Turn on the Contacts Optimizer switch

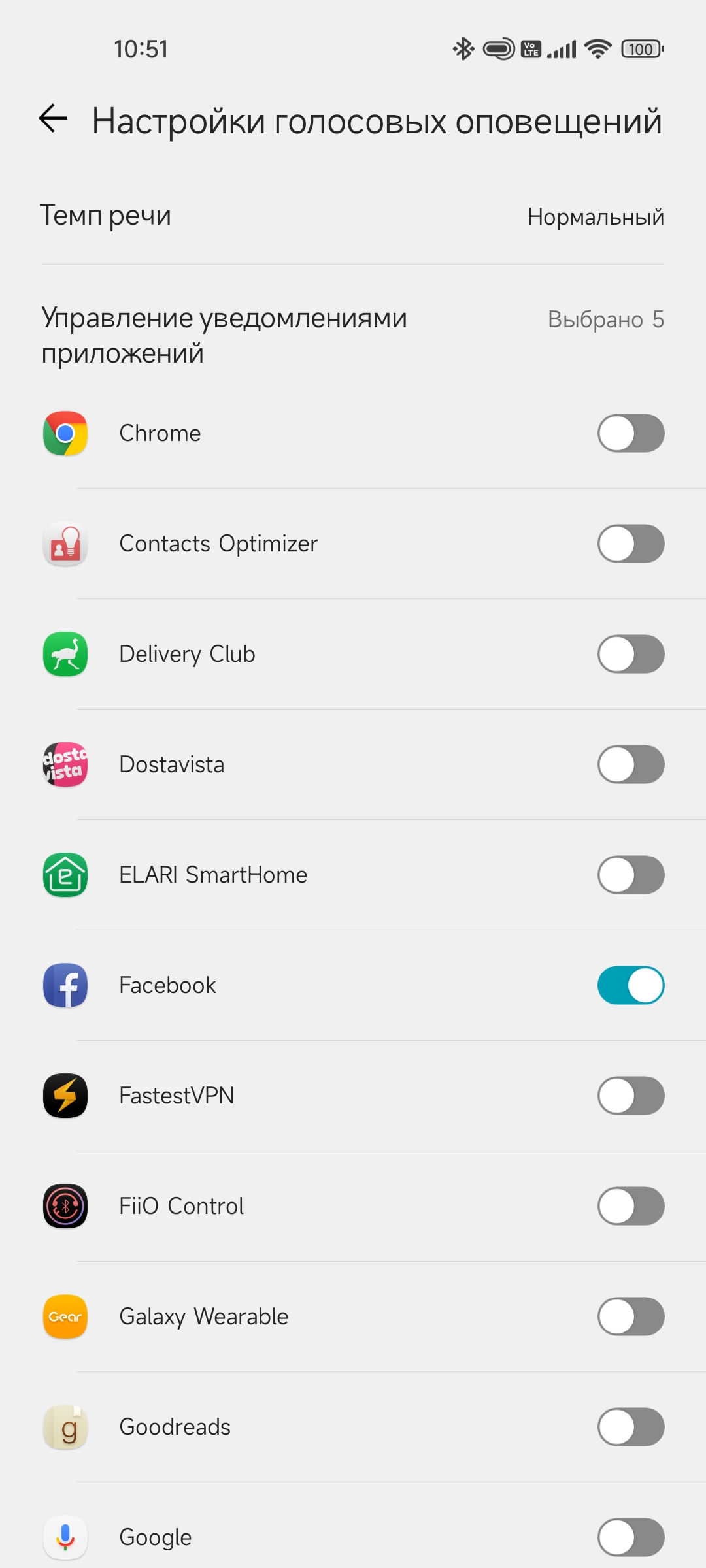630,544
